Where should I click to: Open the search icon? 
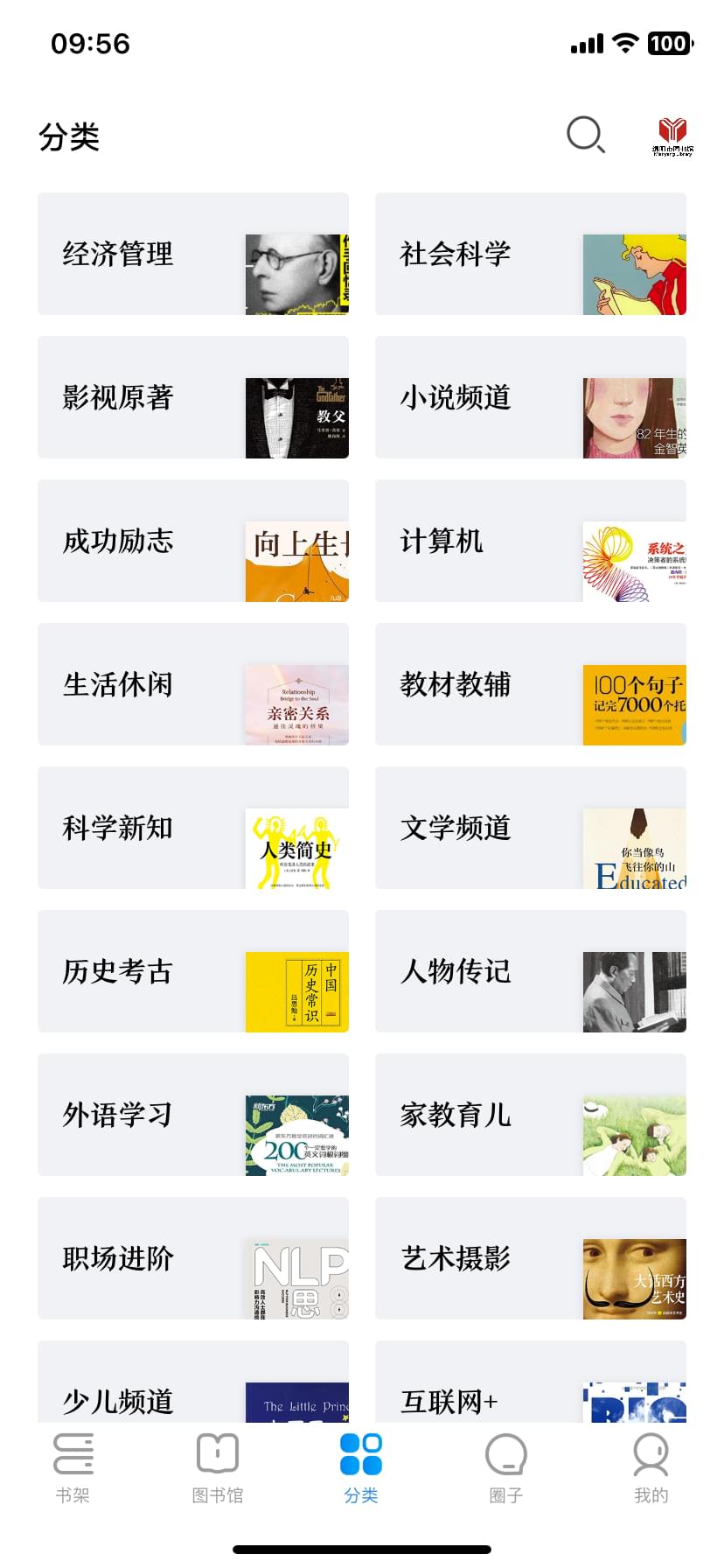point(585,136)
